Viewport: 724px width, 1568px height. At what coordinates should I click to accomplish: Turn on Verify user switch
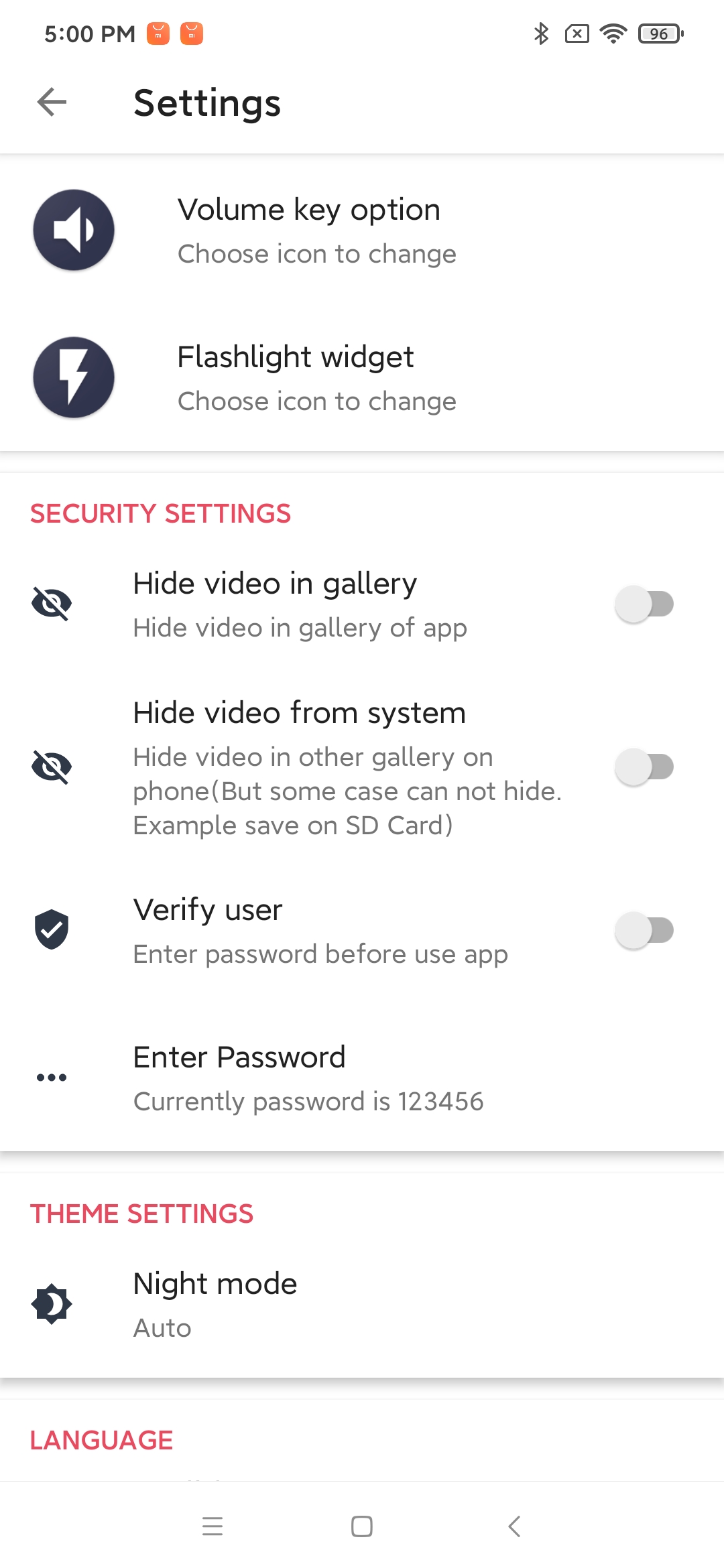click(644, 930)
